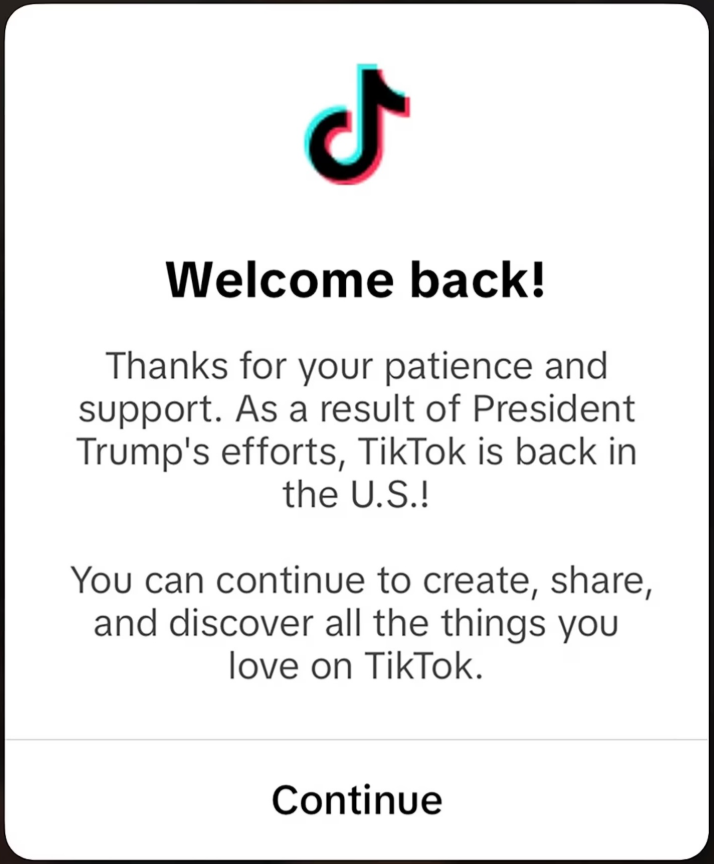Tap Continue on the Welcome back dialog
Screen dimensions: 714x864
click(357, 799)
